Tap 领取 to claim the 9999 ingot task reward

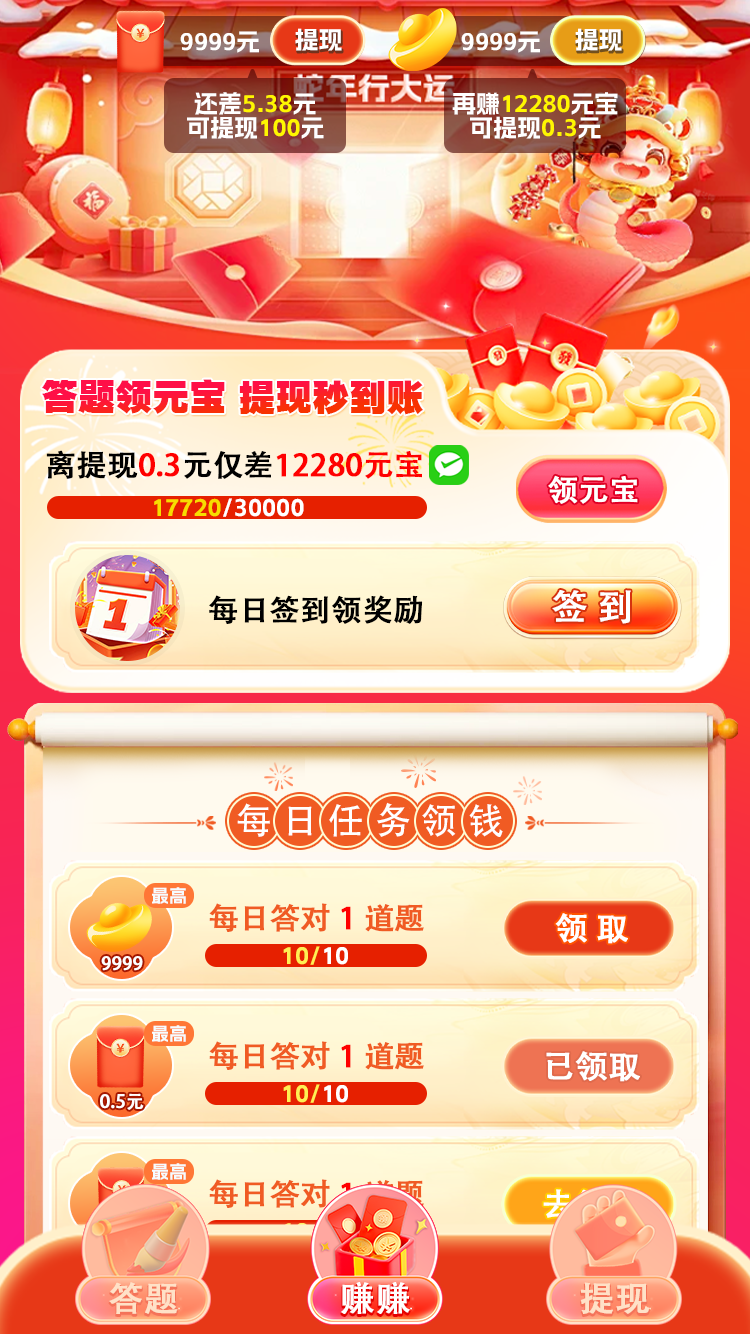[x=589, y=929]
